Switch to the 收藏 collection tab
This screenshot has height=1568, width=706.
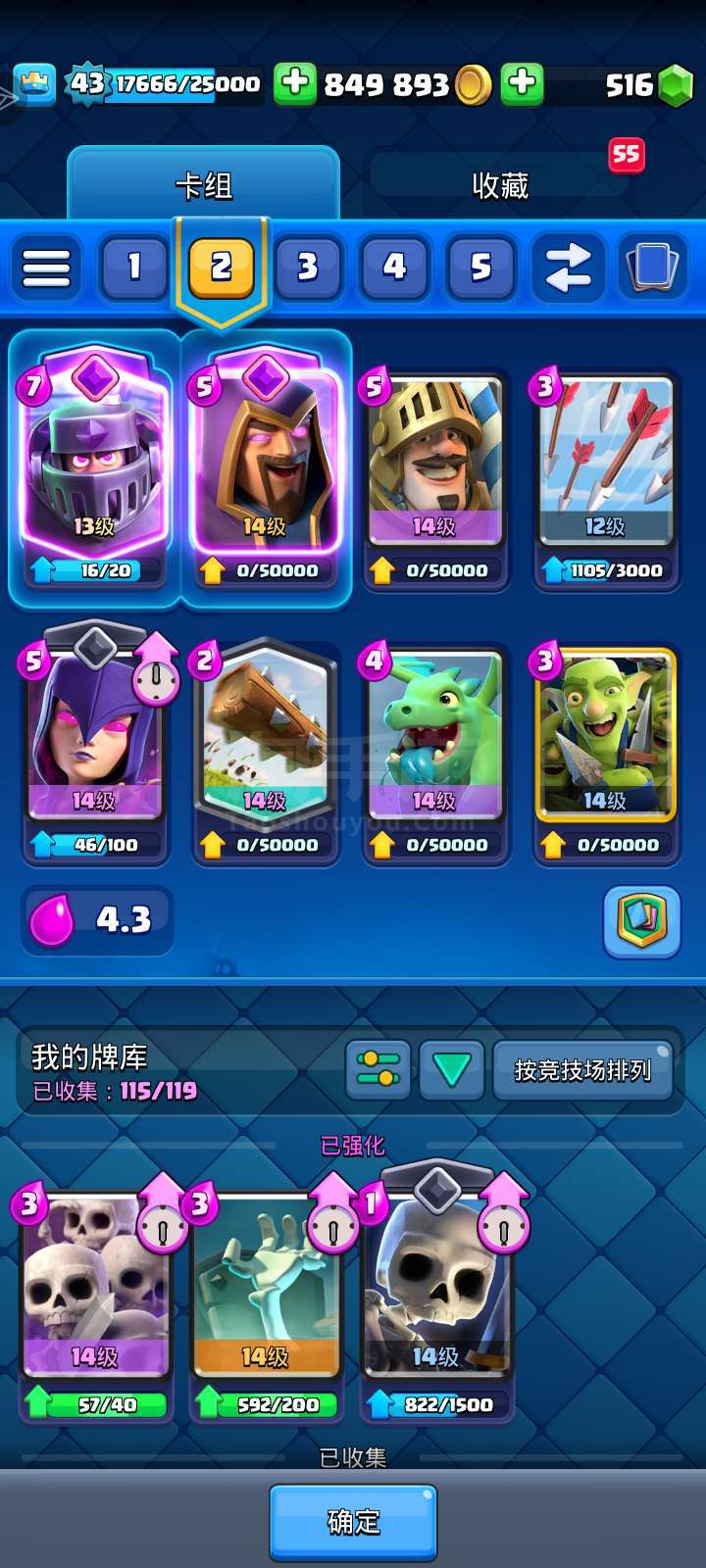(x=500, y=184)
